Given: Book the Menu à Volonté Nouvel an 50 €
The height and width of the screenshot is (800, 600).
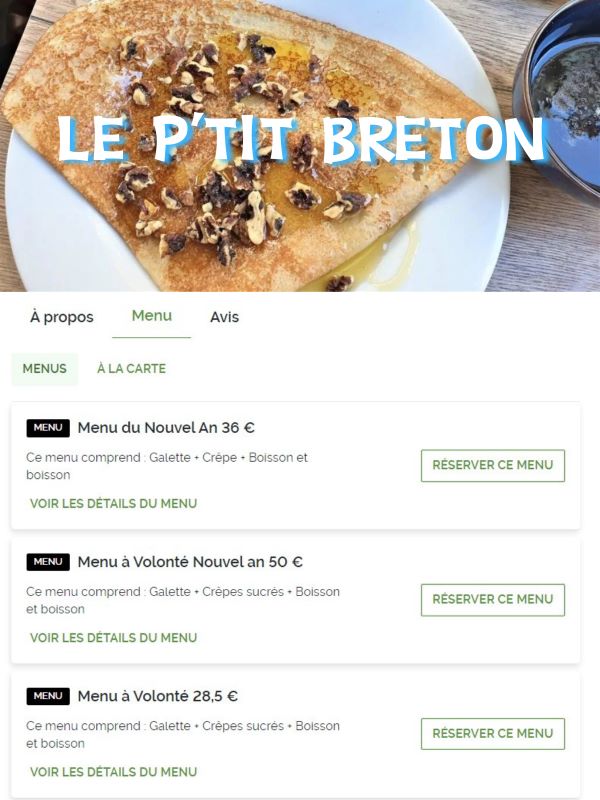Looking at the screenshot, I should point(492,599).
